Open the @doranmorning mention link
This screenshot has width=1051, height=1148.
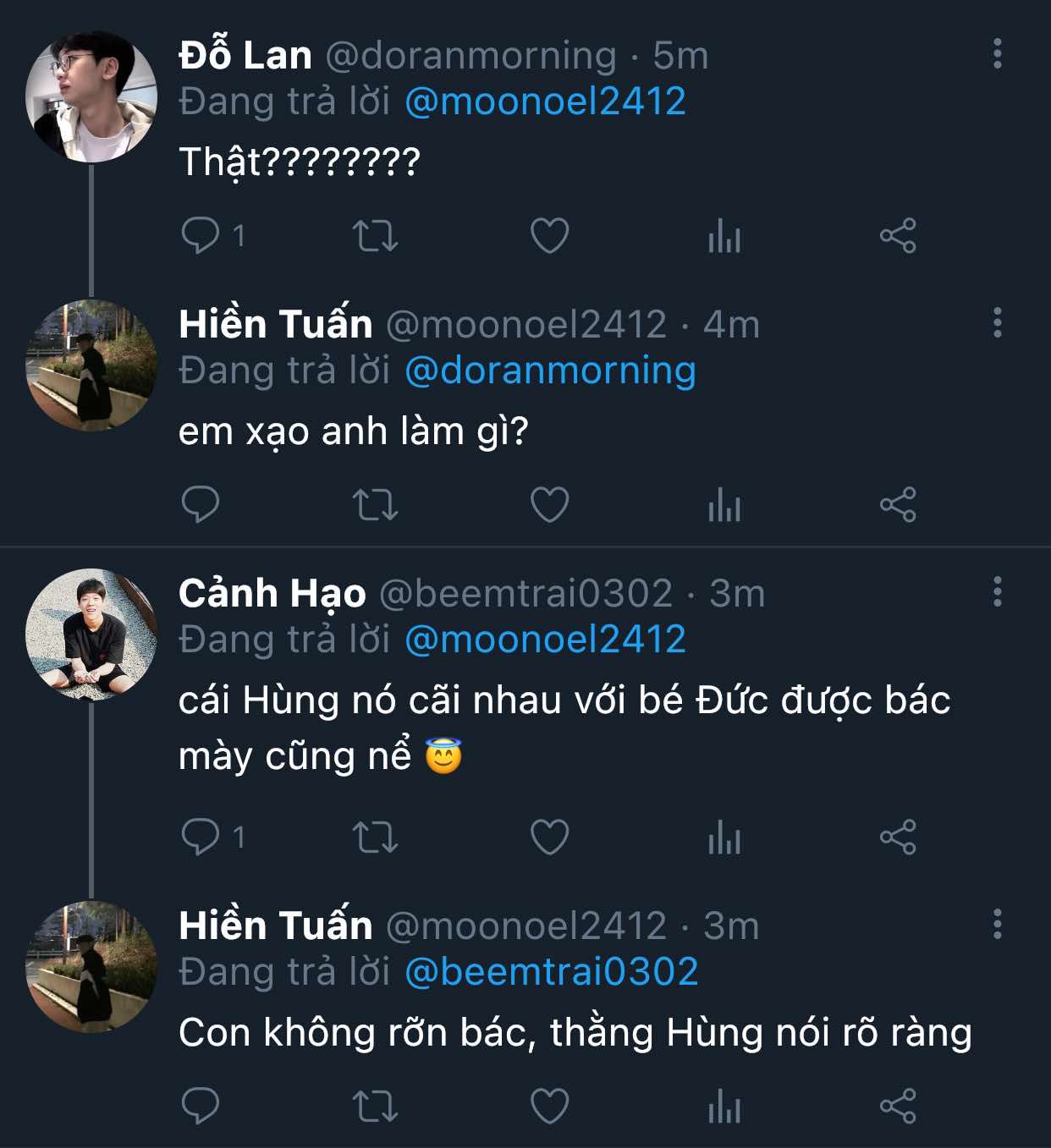(x=550, y=371)
